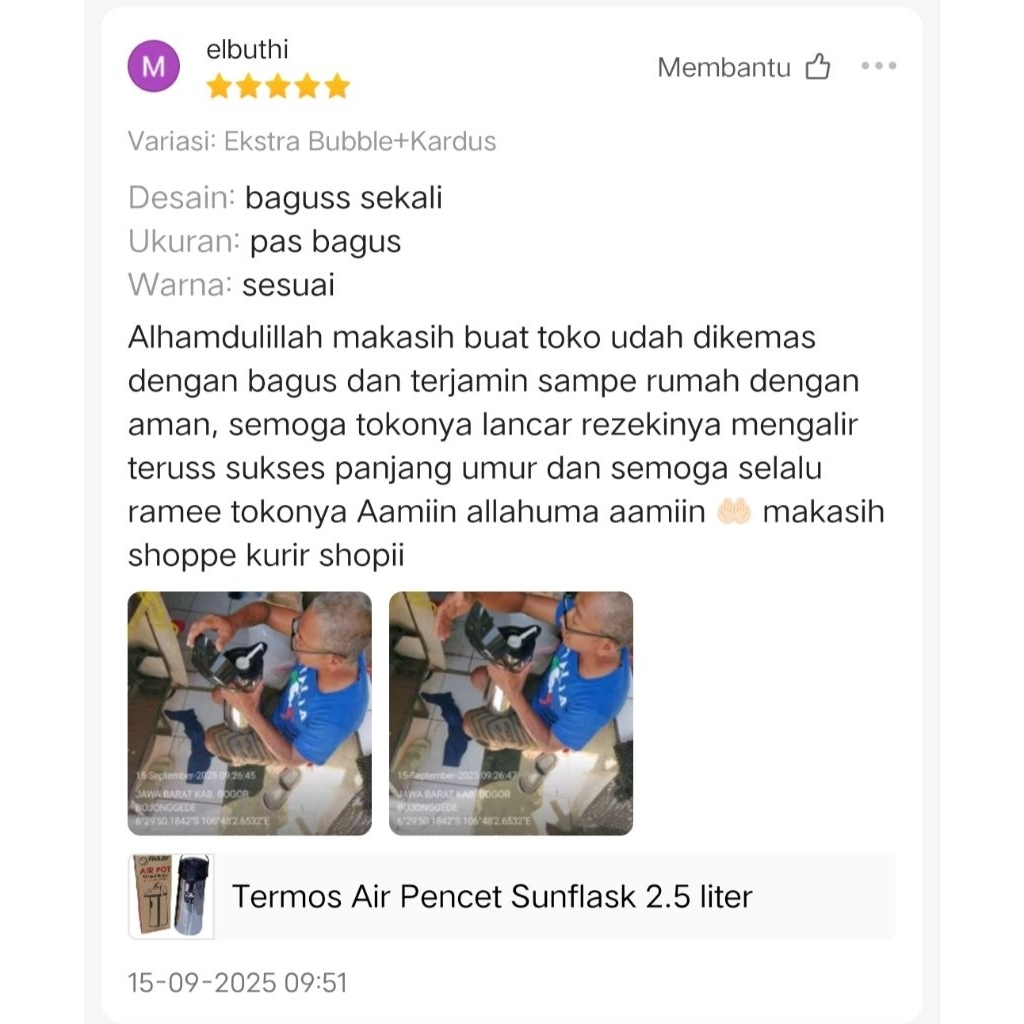Open elbuthi's profile avatar

[154, 67]
